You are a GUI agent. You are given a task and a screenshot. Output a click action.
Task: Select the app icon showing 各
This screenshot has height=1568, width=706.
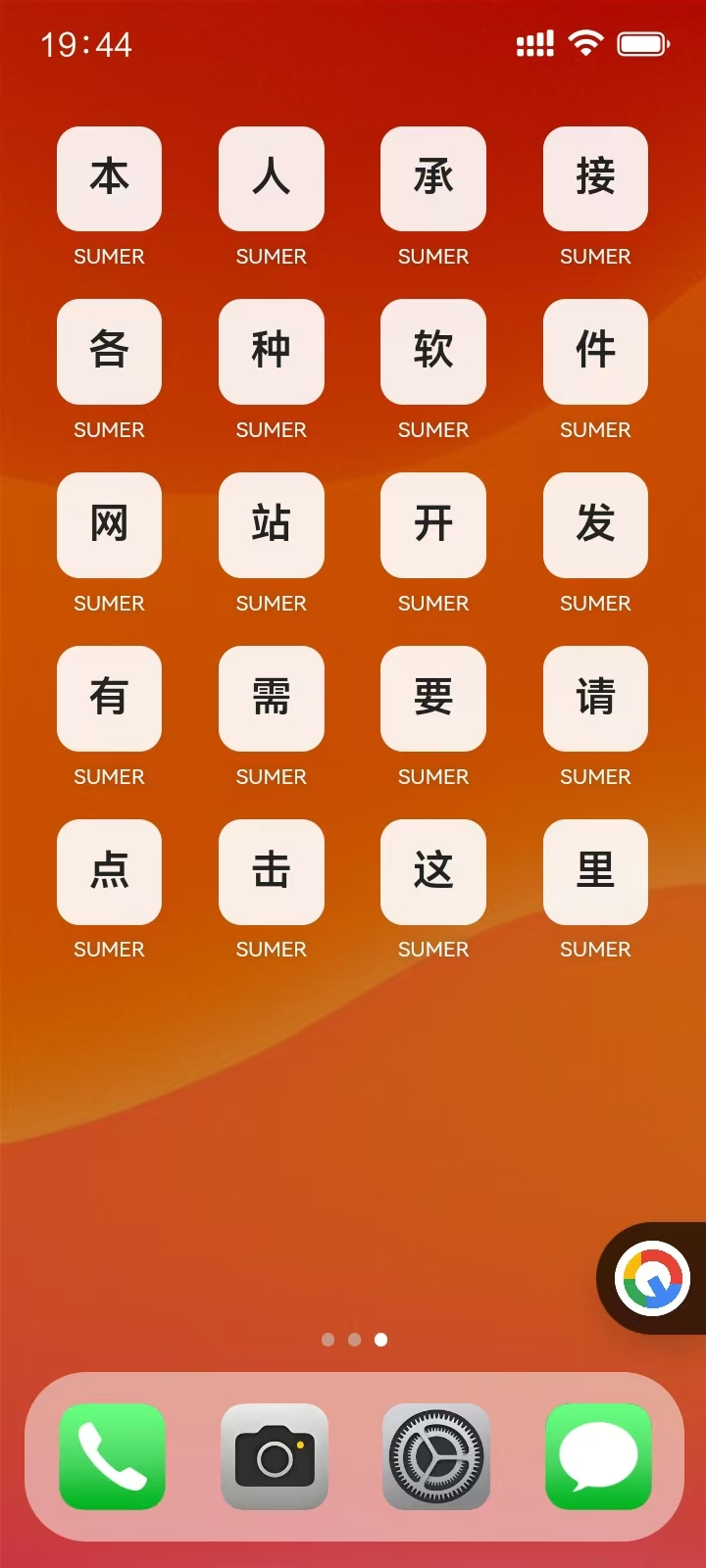click(x=109, y=351)
